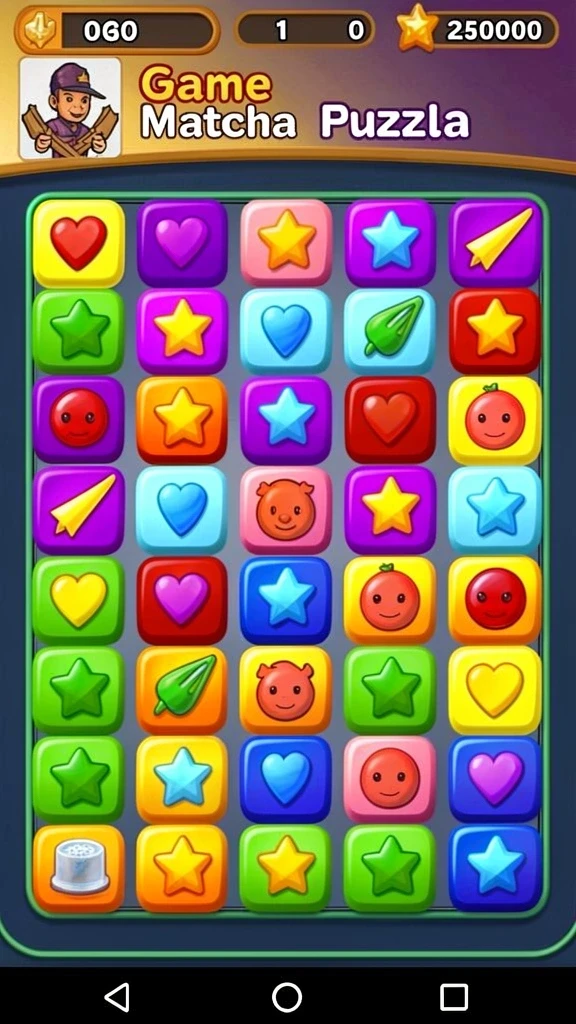Select the purple heart on the red tile
The height and width of the screenshot is (1024, 576).
pos(182,600)
